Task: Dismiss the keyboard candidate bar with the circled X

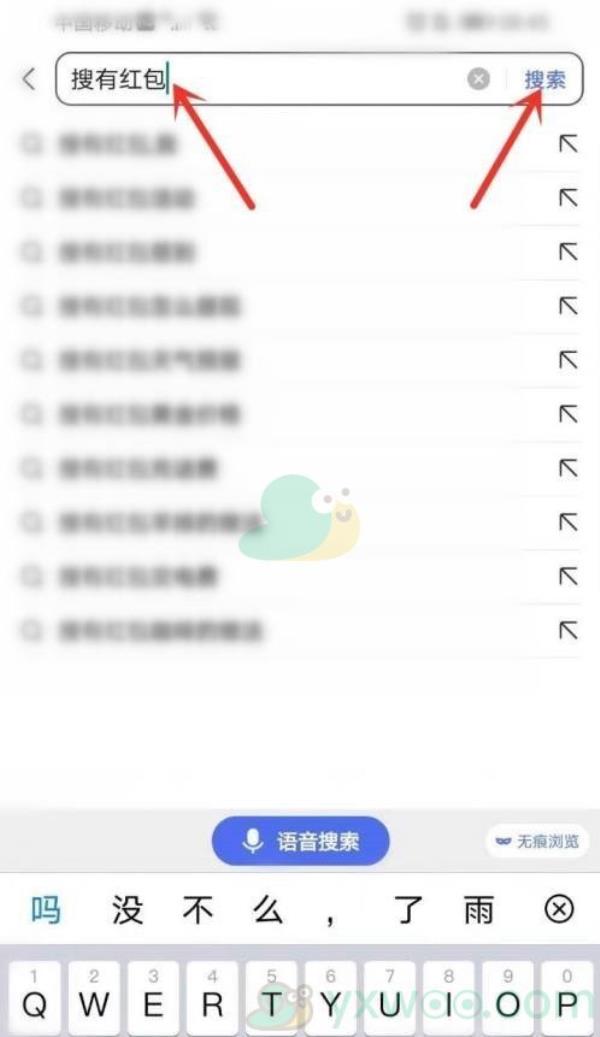Action: pos(559,909)
